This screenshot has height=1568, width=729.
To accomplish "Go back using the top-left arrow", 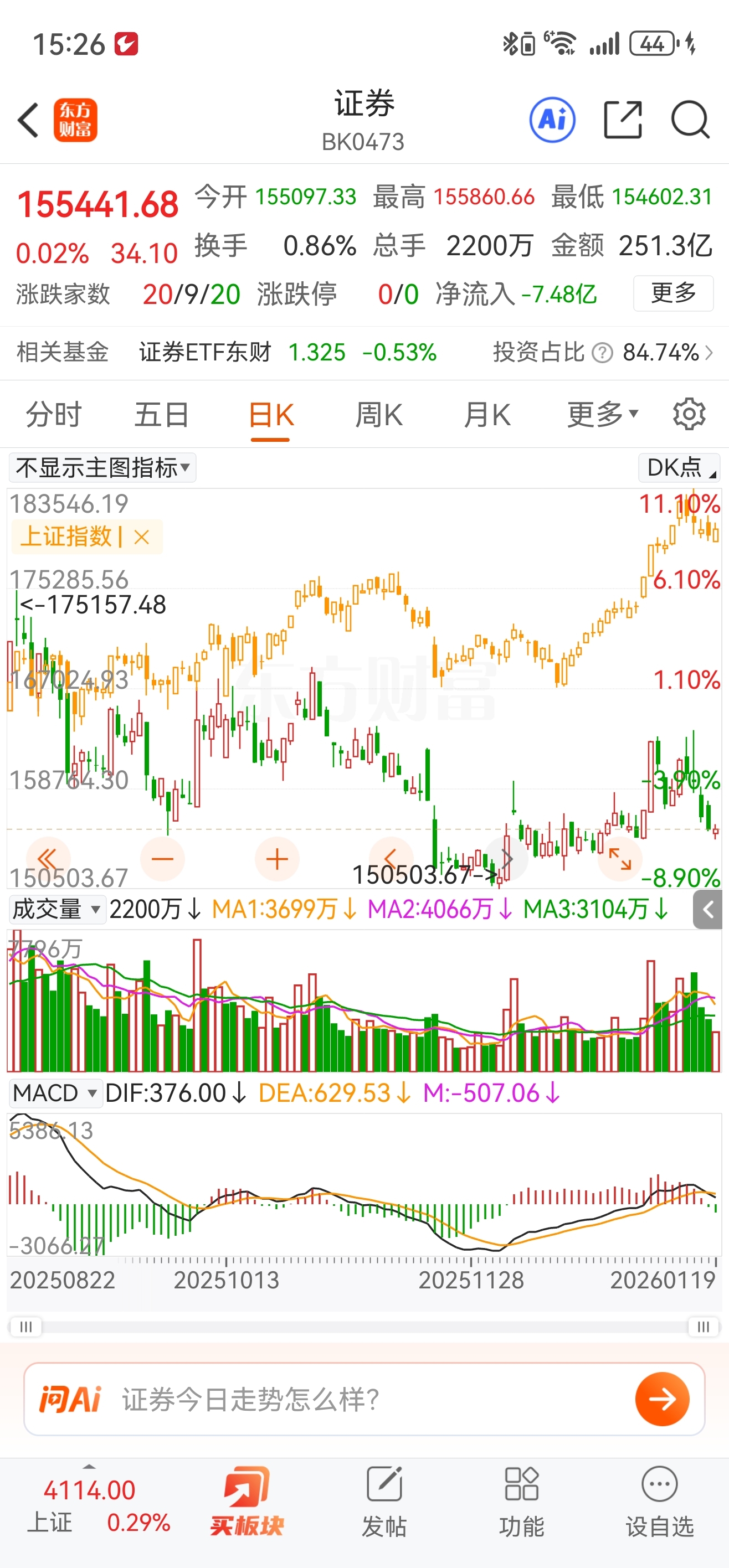I will tap(28, 120).
